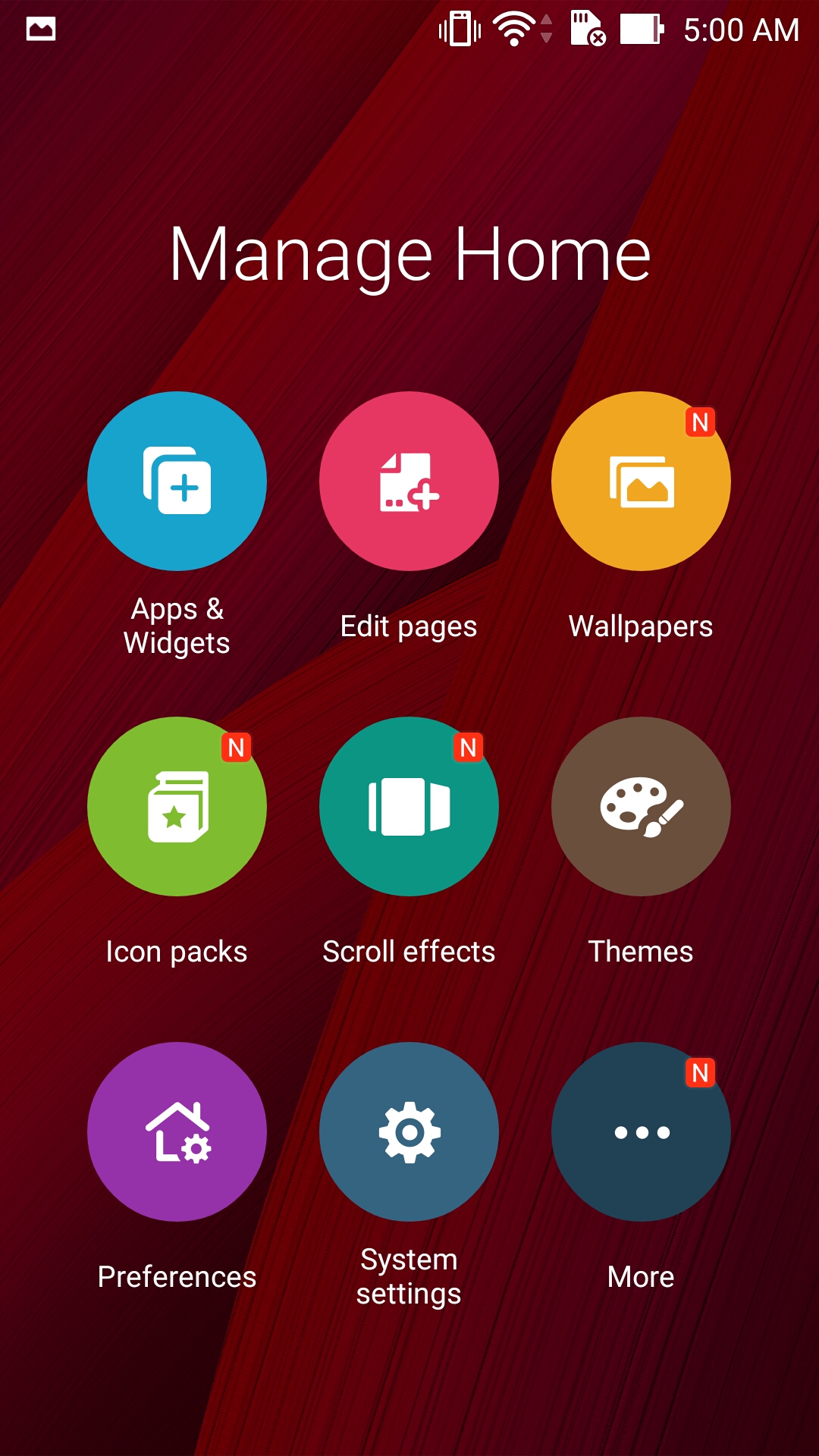819x1456 pixels.
Task: Go to home Preferences
Action: (177, 1131)
